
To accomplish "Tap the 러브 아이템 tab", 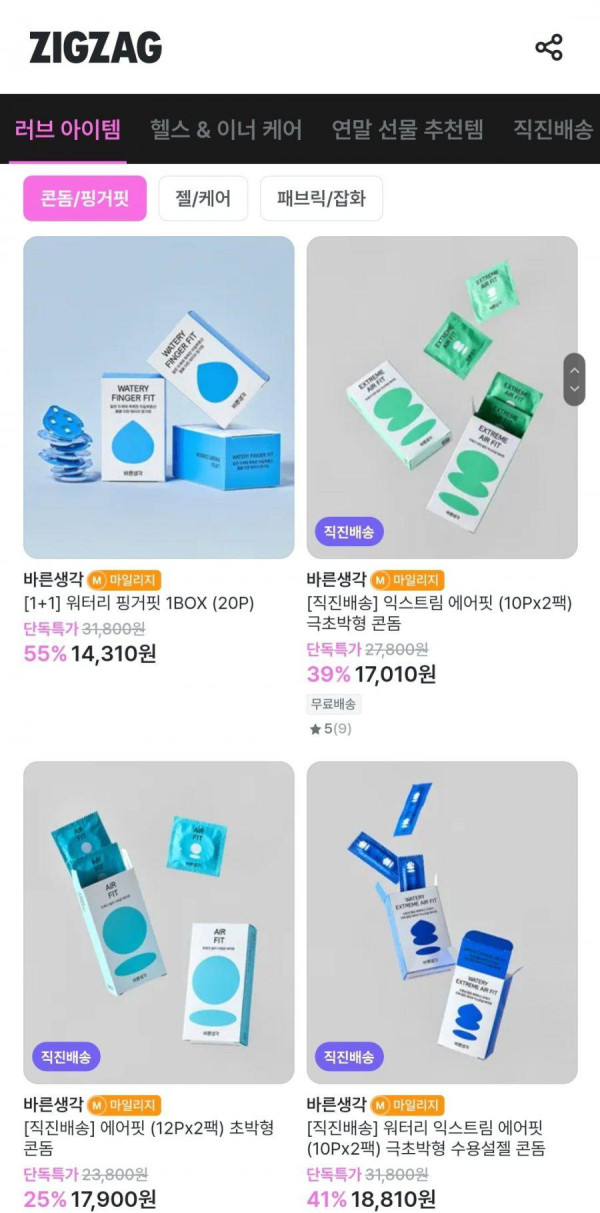I will coord(68,129).
